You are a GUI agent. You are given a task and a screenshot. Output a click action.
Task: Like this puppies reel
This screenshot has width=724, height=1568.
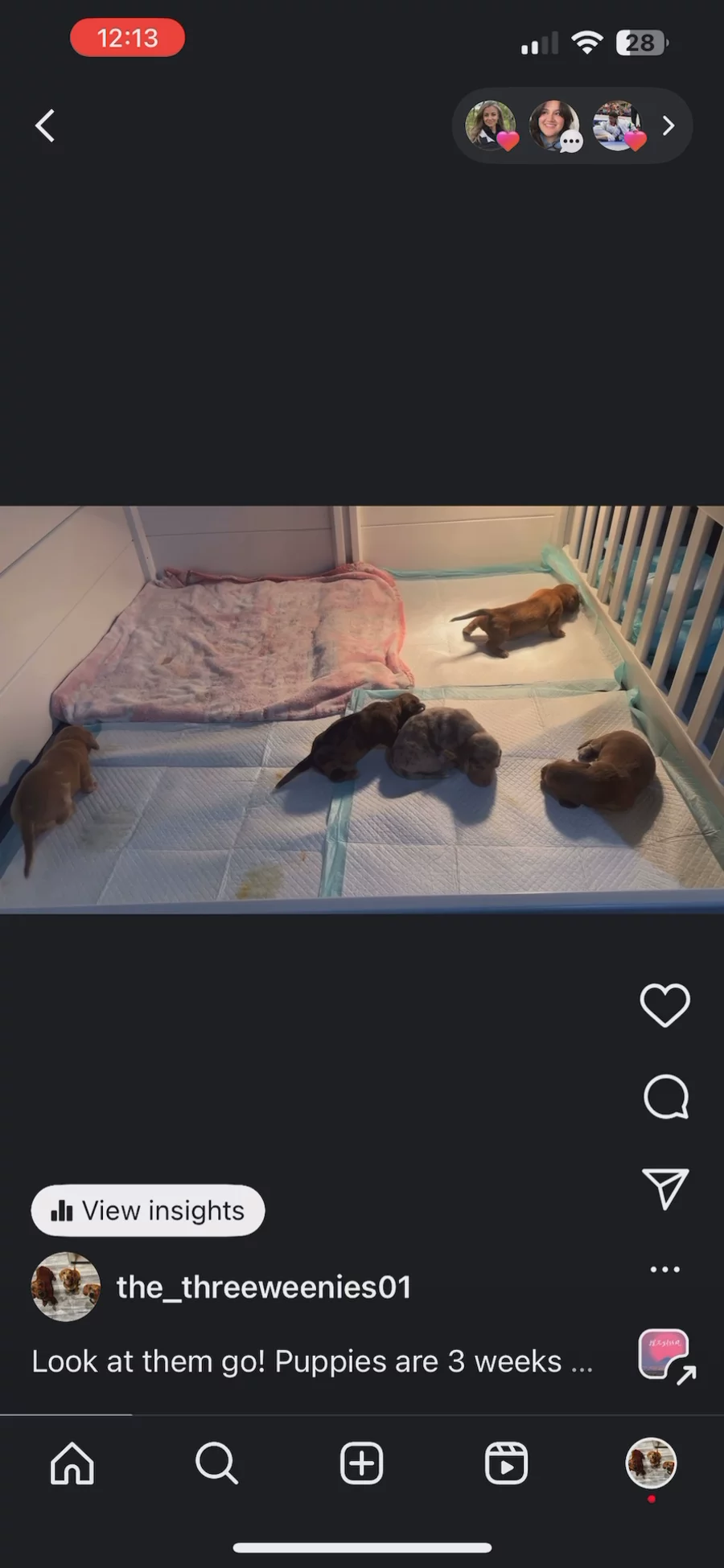pyautogui.click(x=664, y=1005)
